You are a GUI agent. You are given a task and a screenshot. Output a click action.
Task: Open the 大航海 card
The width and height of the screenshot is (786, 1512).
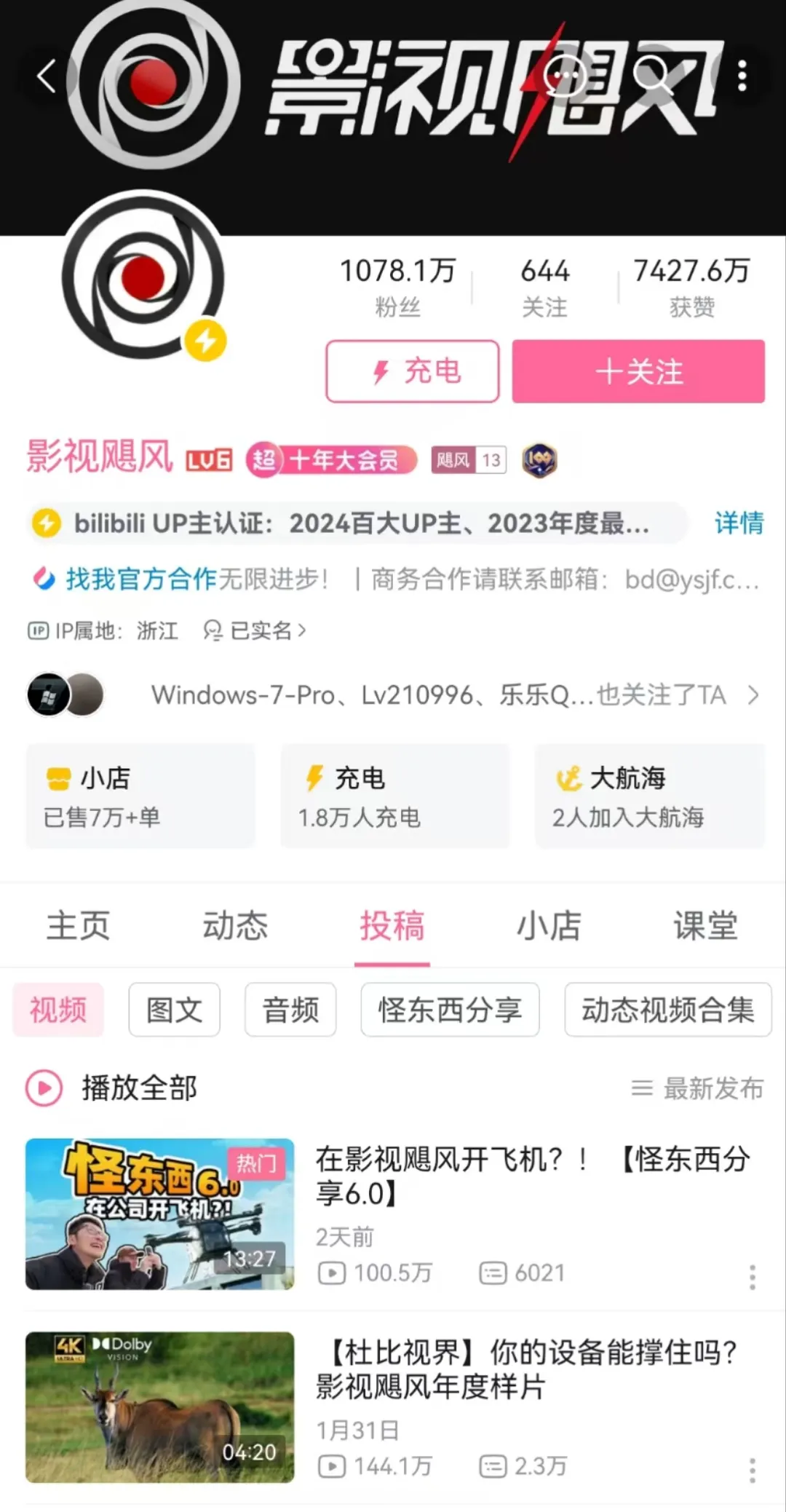[649, 796]
